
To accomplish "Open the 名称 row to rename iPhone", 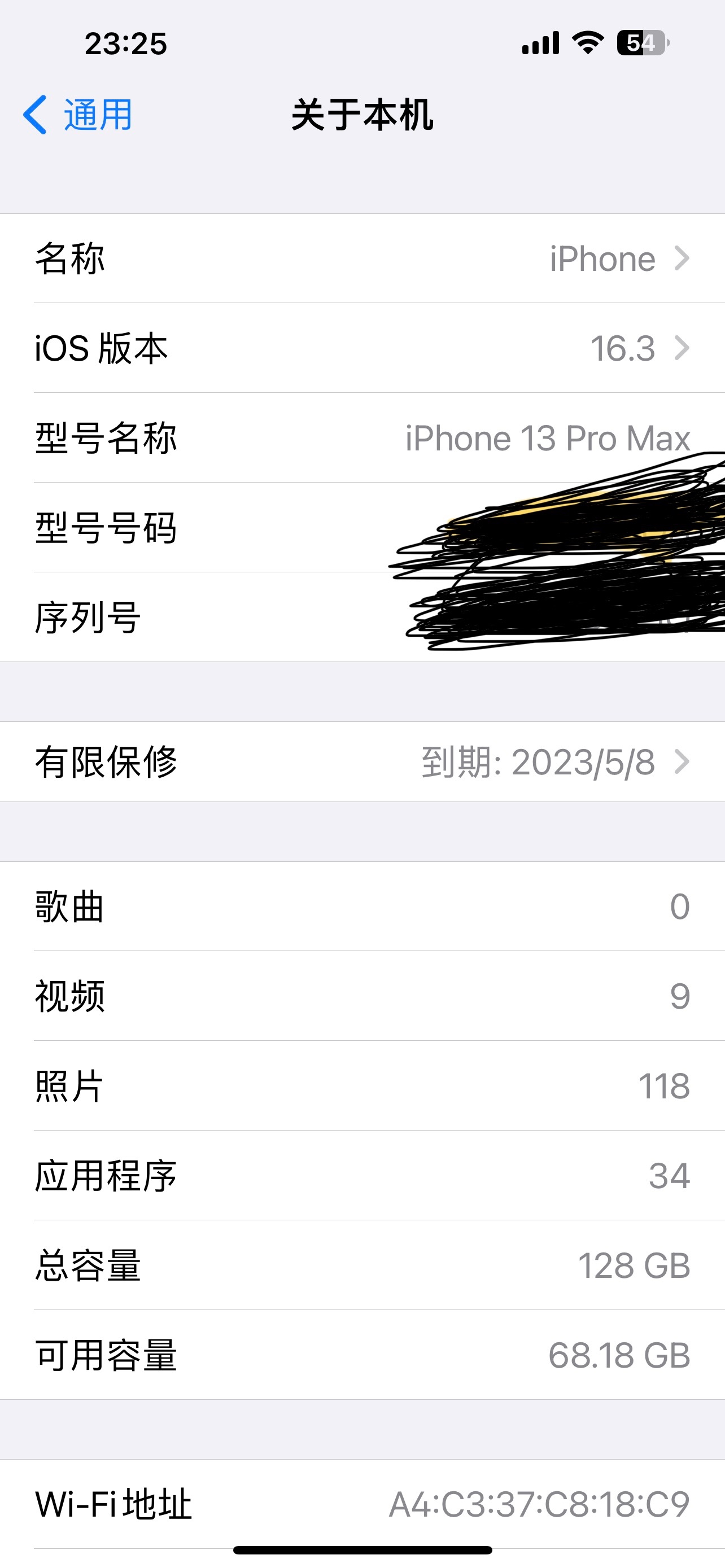I will pyautogui.click(x=362, y=259).
